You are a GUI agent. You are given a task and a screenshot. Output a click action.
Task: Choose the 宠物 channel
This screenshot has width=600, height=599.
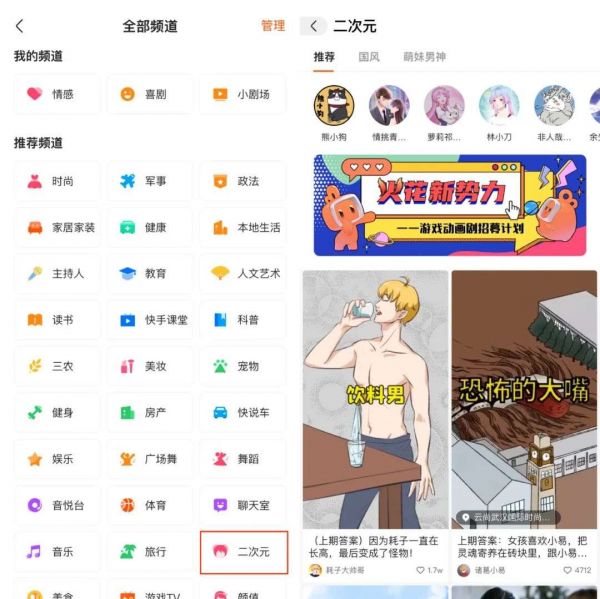tap(242, 366)
